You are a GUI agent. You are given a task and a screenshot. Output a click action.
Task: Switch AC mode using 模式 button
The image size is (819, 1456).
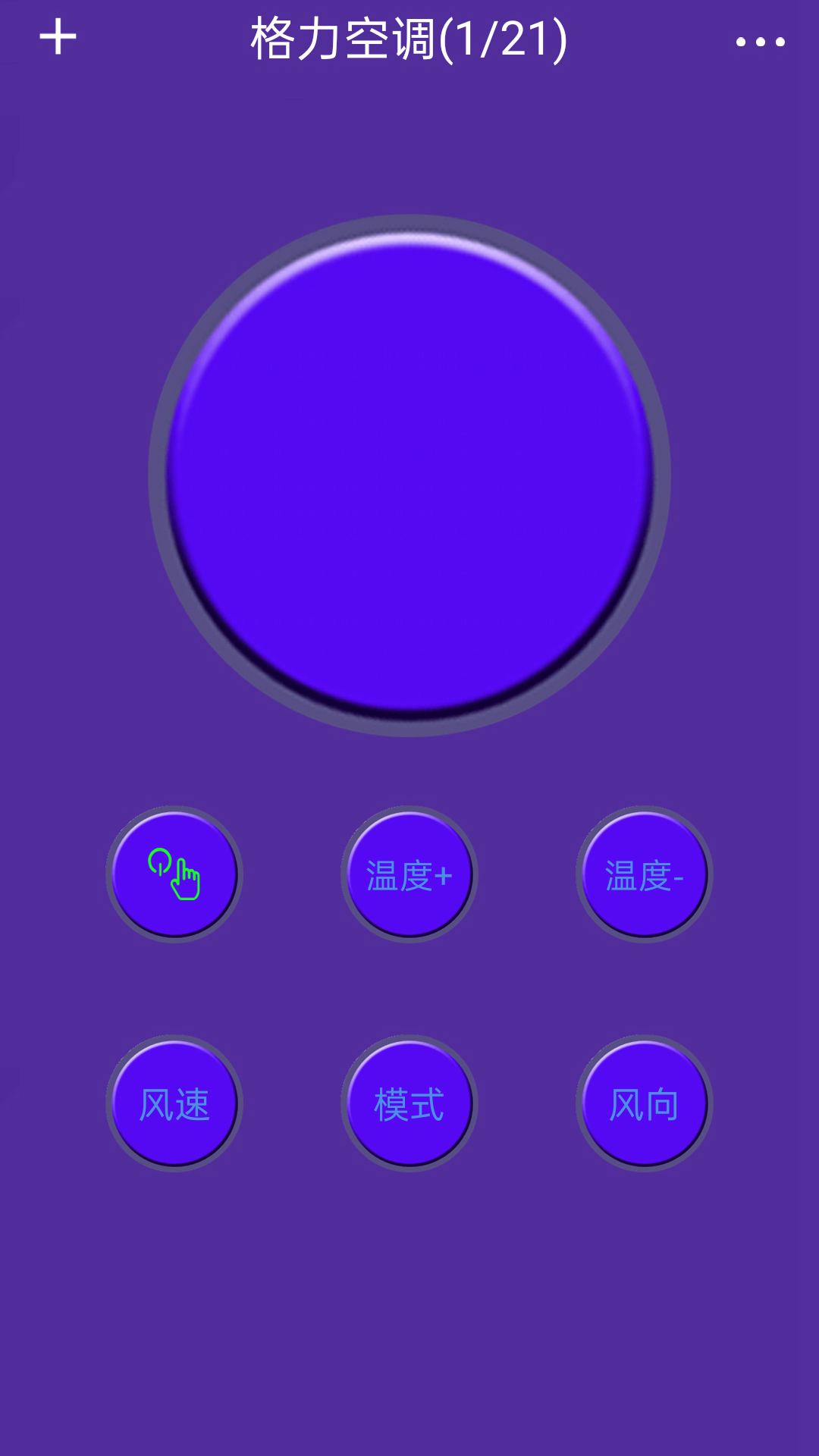click(x=409, y=1103)
